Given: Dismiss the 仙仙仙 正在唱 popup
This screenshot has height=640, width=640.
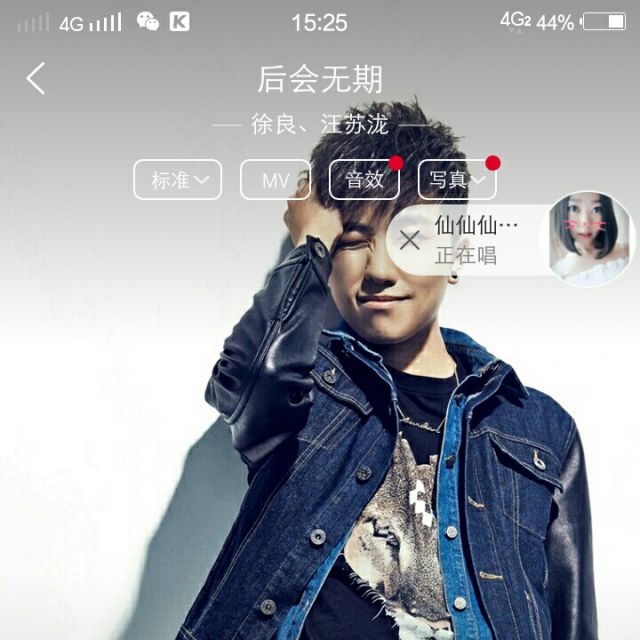Looking at the screenshot, I should pyautogui.click(x=409, y=240).
